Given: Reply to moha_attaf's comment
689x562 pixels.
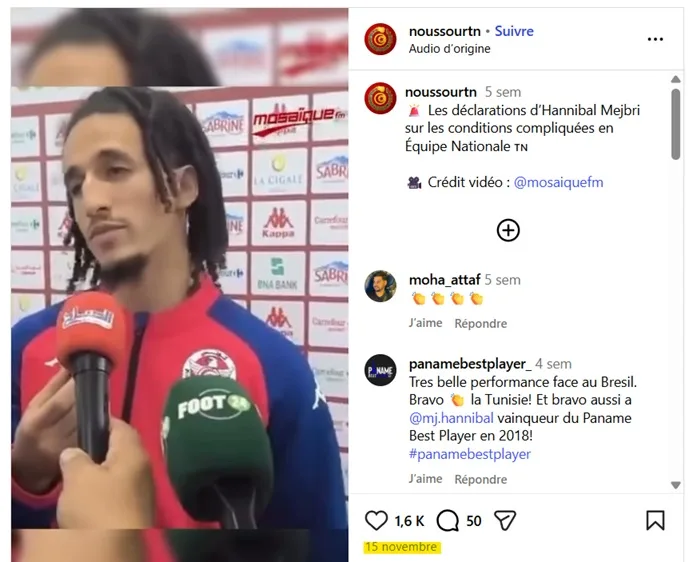Looking at the screenshot, I should point(480,323).
